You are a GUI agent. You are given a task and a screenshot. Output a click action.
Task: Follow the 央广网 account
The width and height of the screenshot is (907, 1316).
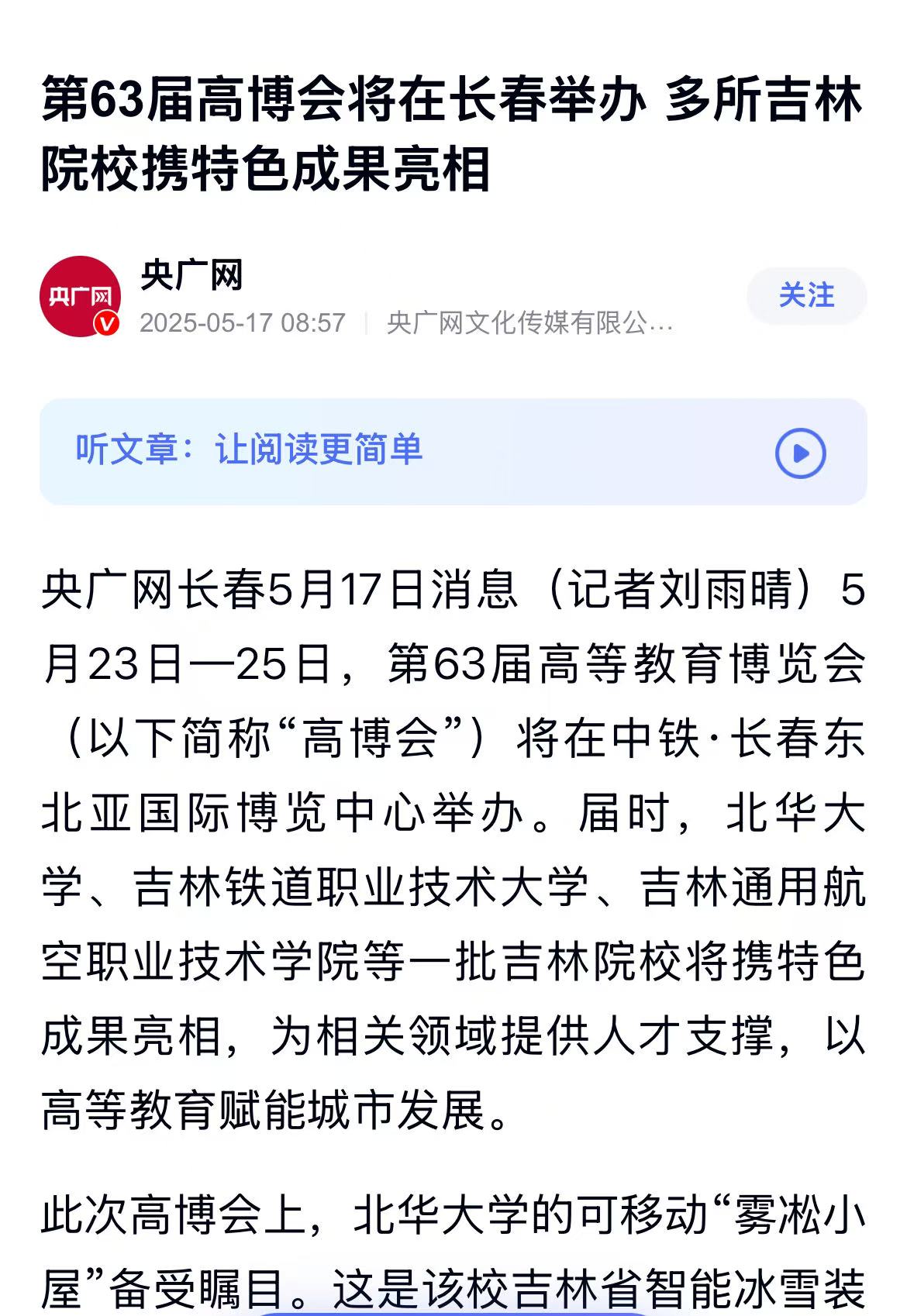click(806, 295)
